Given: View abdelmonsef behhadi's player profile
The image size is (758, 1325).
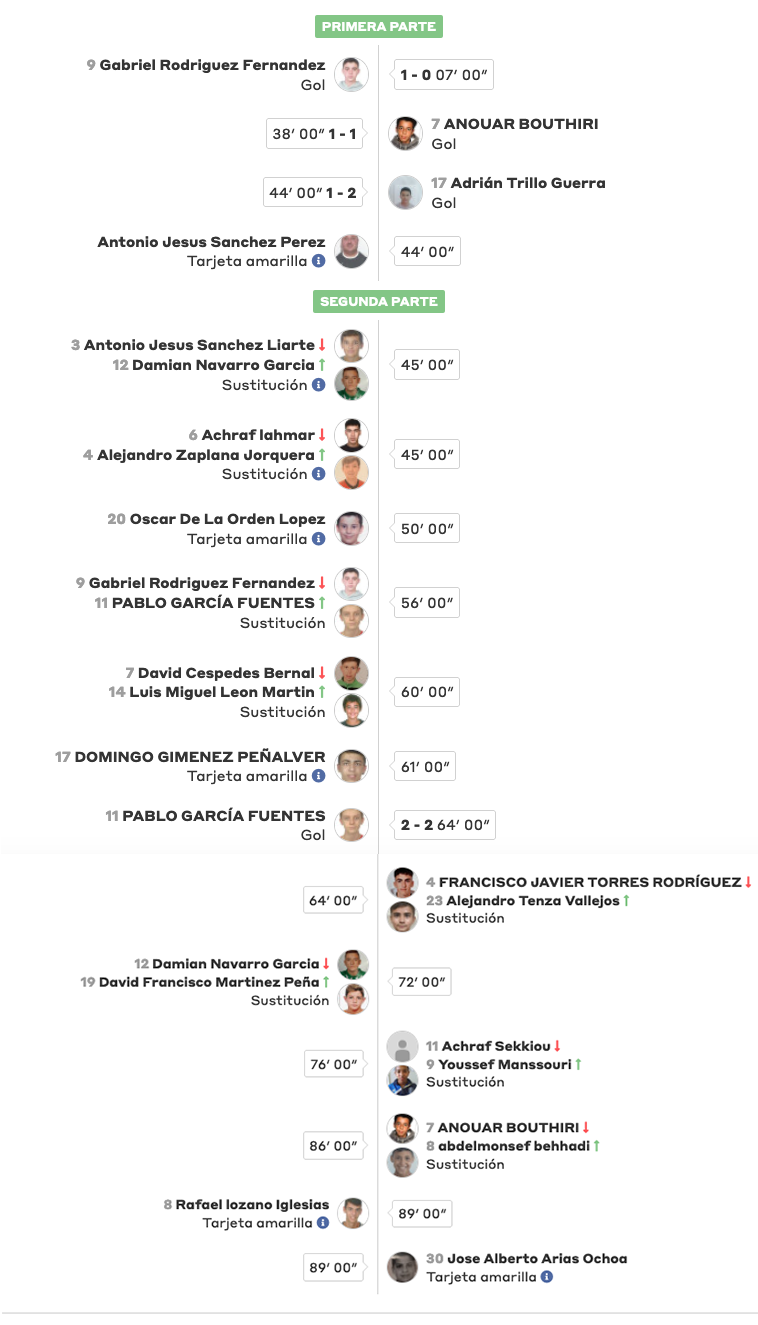Looking at the screenshot, I should tap(513, 1146).
